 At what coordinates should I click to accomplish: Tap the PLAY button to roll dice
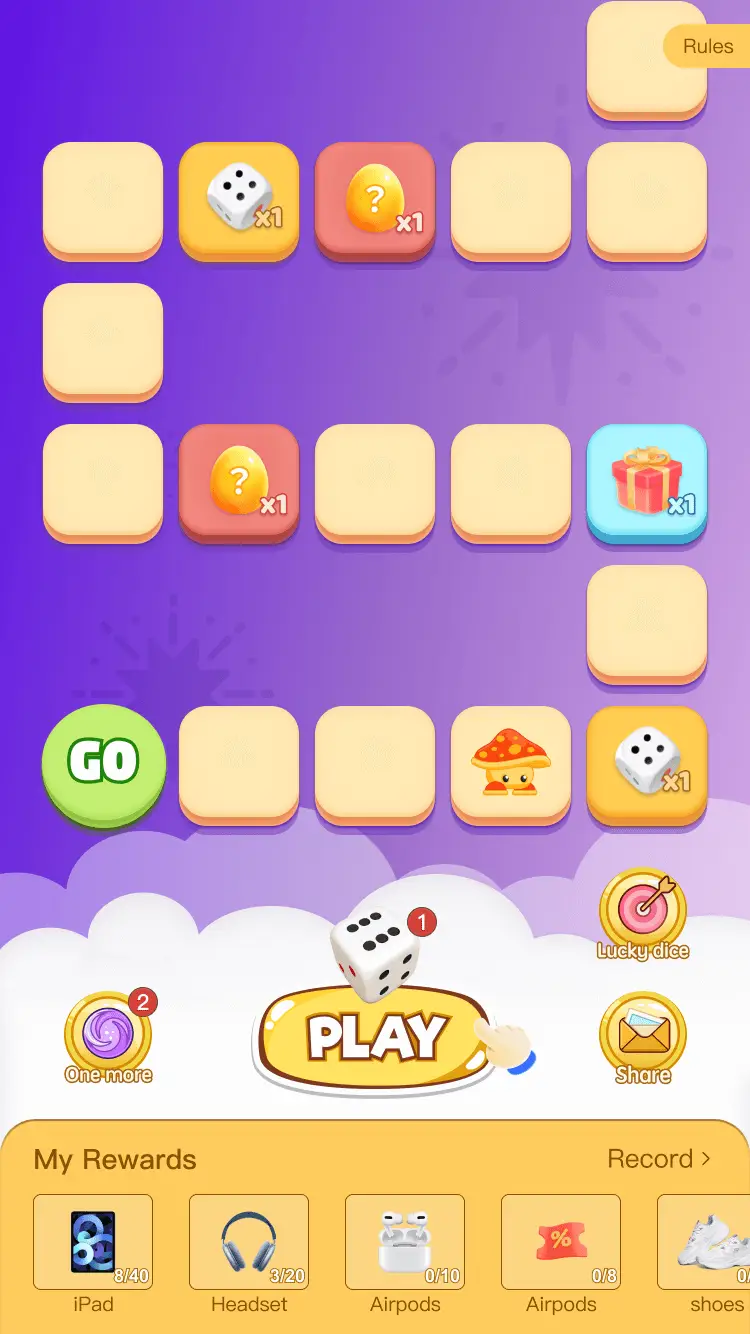coord(374,1038)
